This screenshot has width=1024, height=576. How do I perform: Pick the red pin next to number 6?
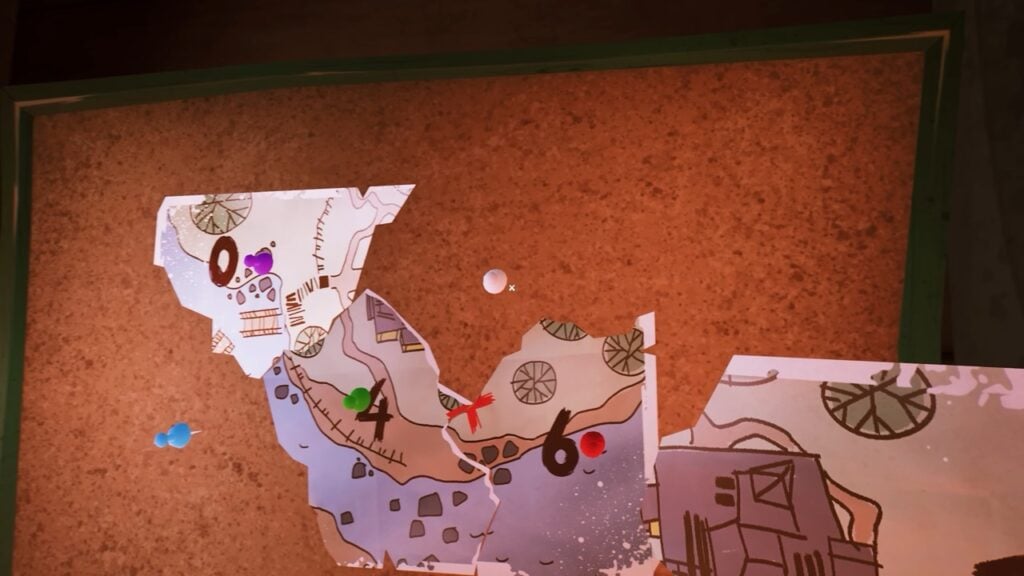point(592,444)
